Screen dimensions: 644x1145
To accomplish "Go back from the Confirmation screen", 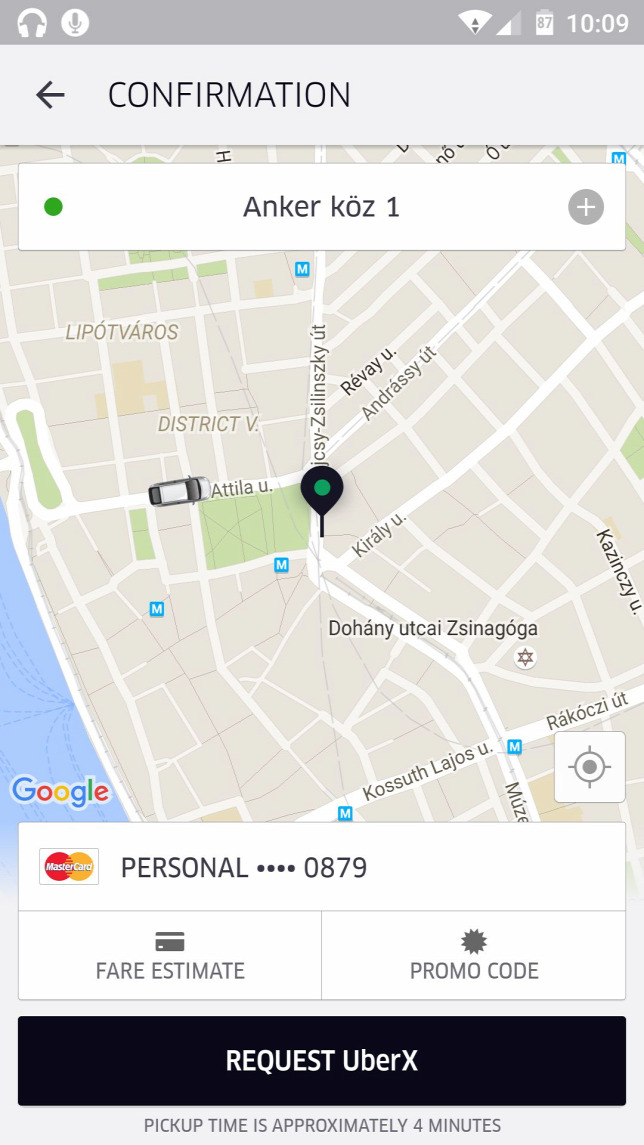I will point(49,95).
